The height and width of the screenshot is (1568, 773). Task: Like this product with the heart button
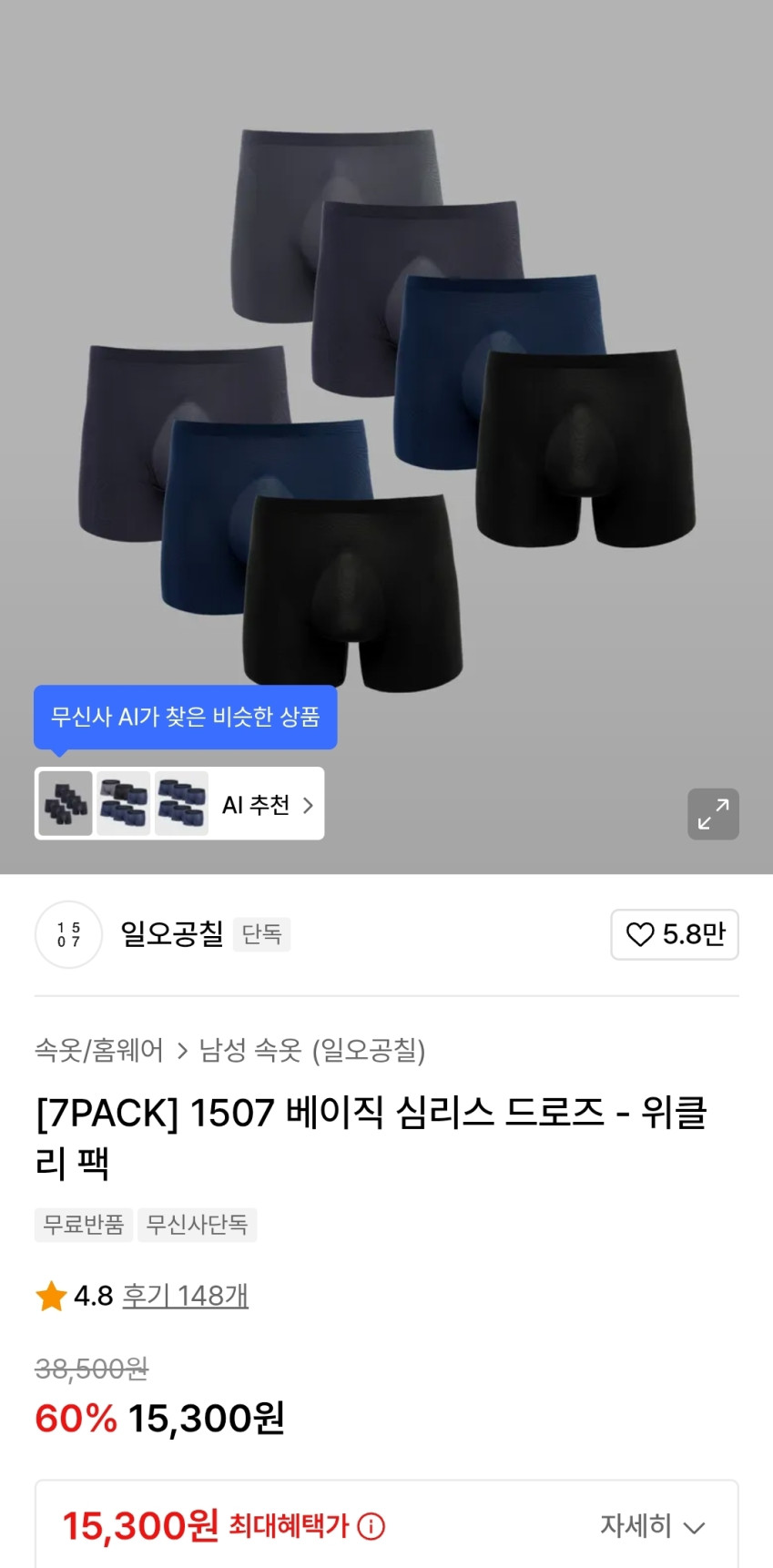point(675,934)
